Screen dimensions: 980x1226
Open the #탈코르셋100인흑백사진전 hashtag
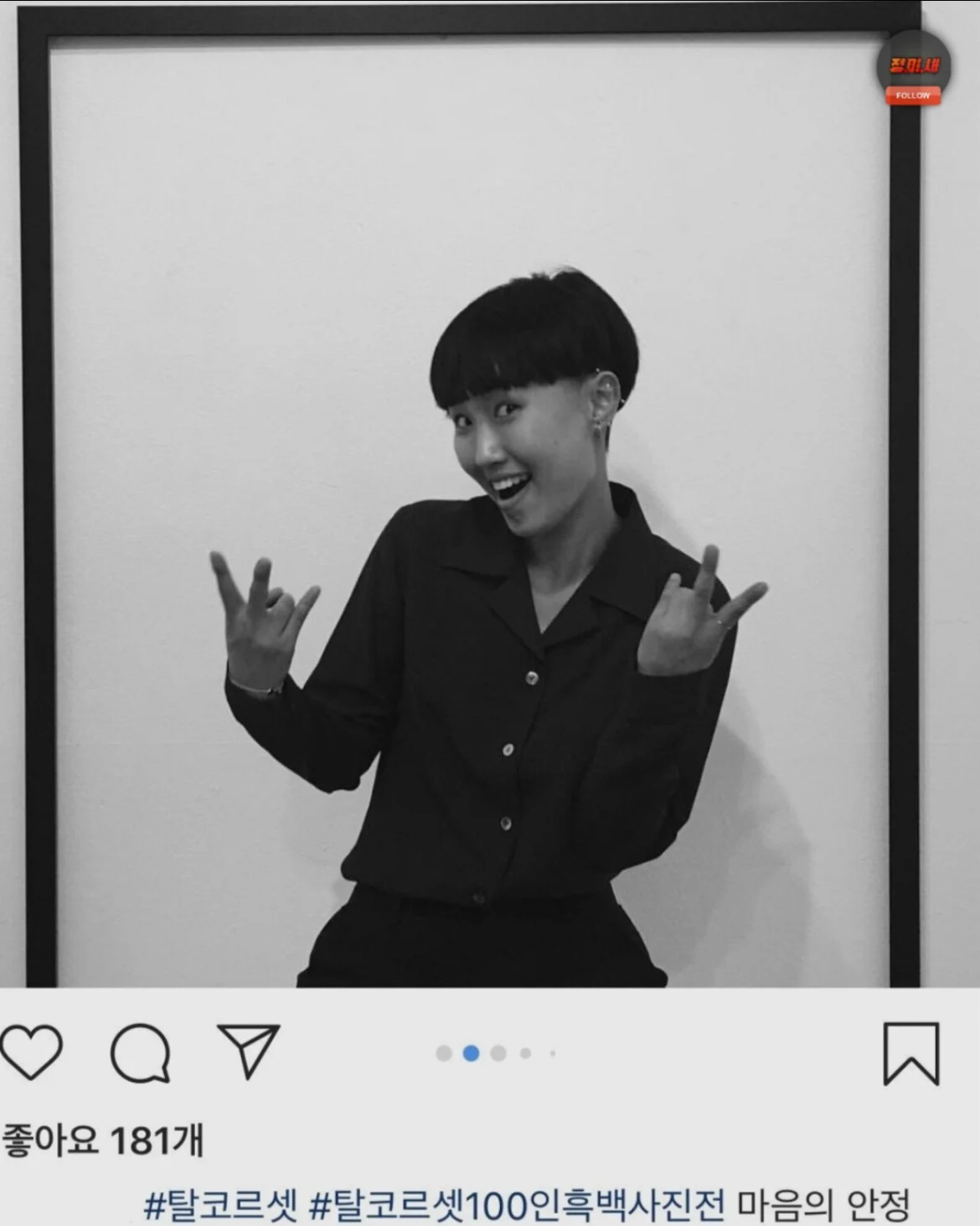click(517, 1205)
